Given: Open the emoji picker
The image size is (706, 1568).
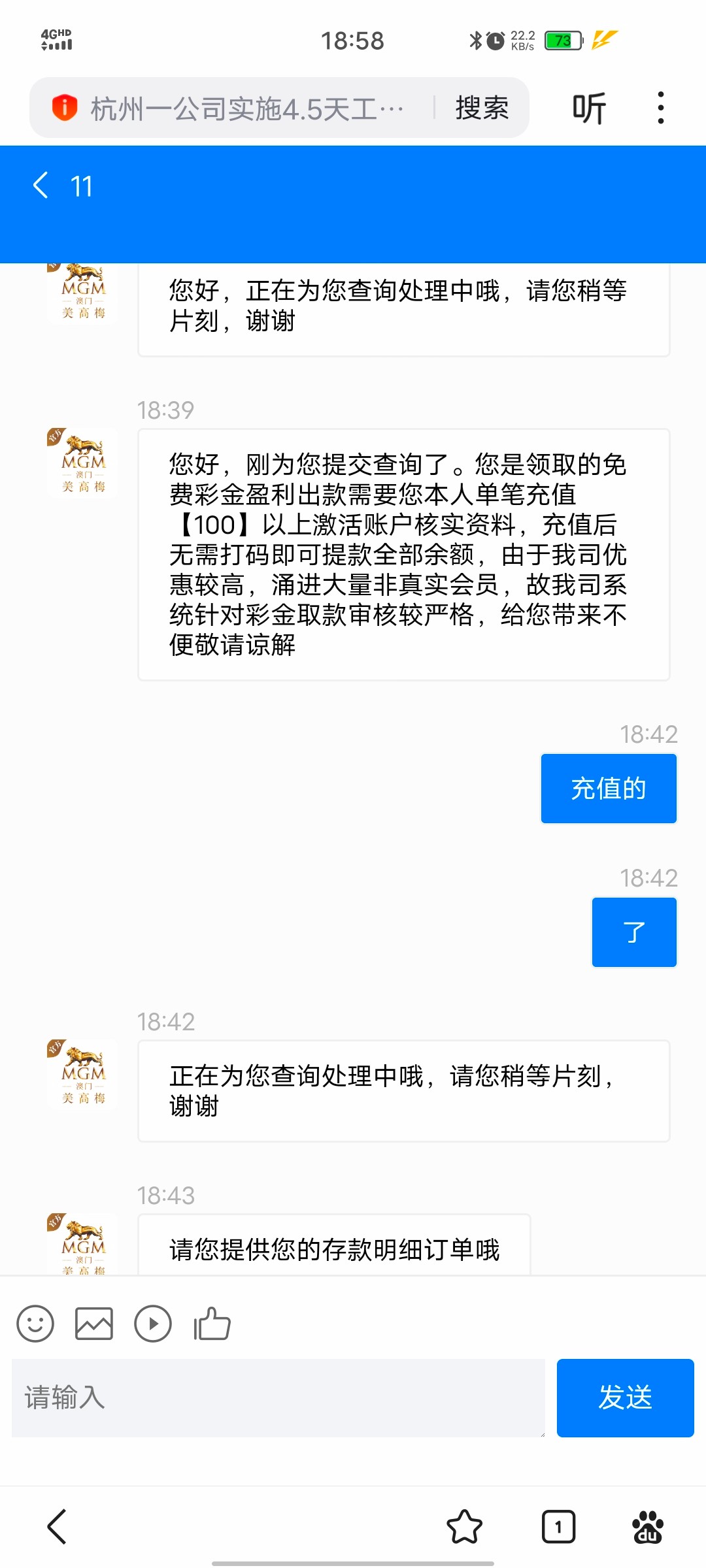Looking at the screenshot, I should coord(35,1324).
